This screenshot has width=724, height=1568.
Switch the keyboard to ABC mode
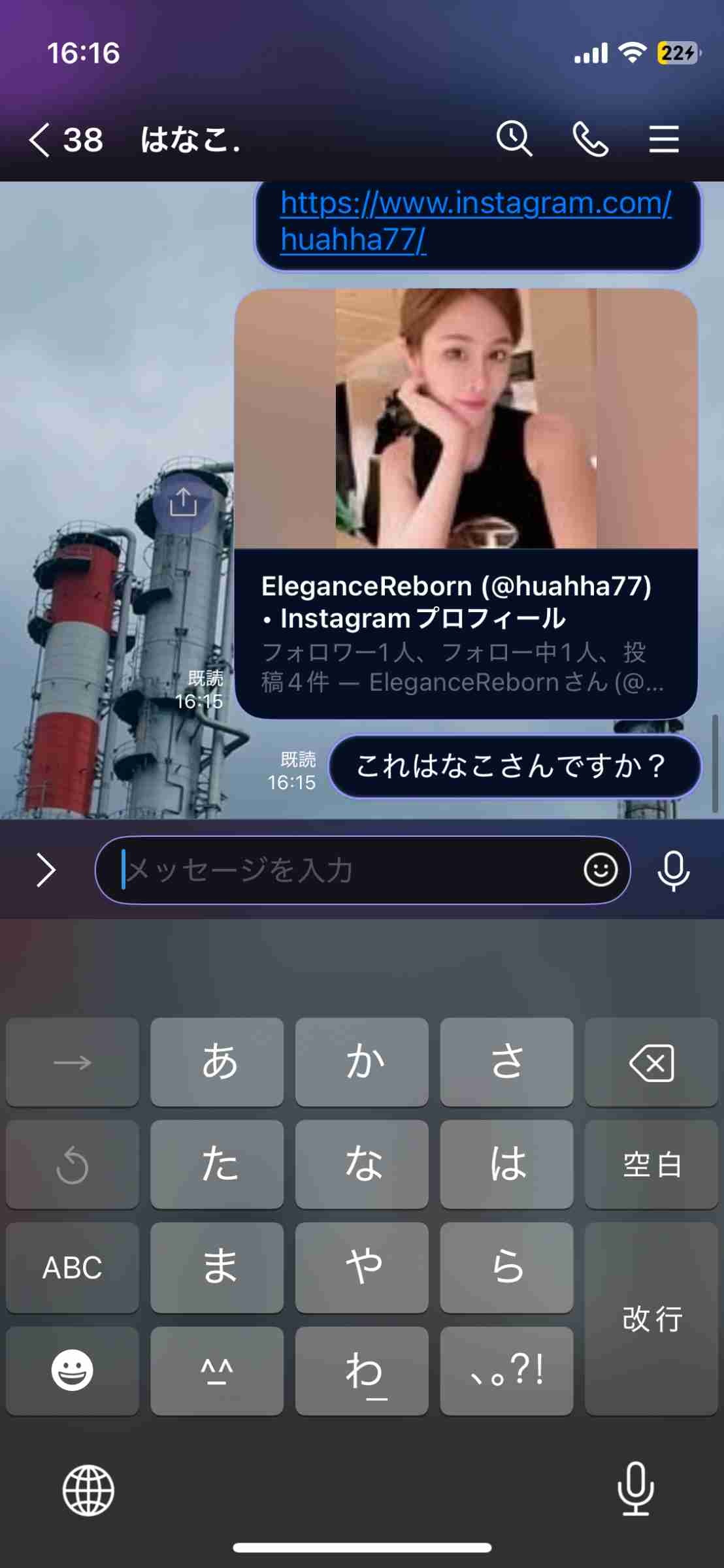point(73,1267)
